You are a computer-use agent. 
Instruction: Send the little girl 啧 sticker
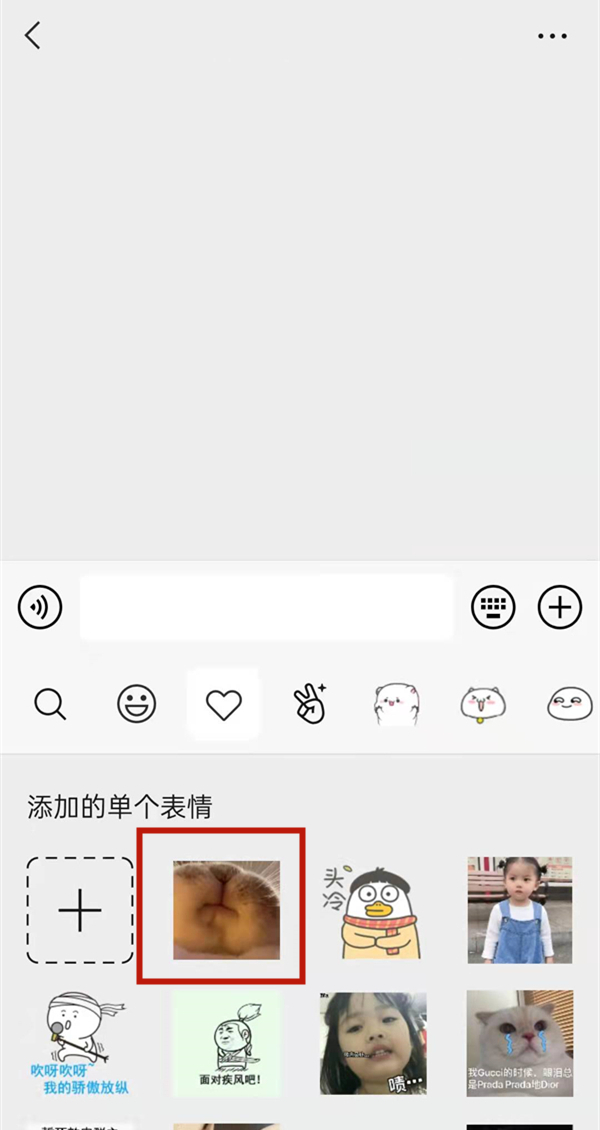pyautogui.click(x=372, y=1044)
